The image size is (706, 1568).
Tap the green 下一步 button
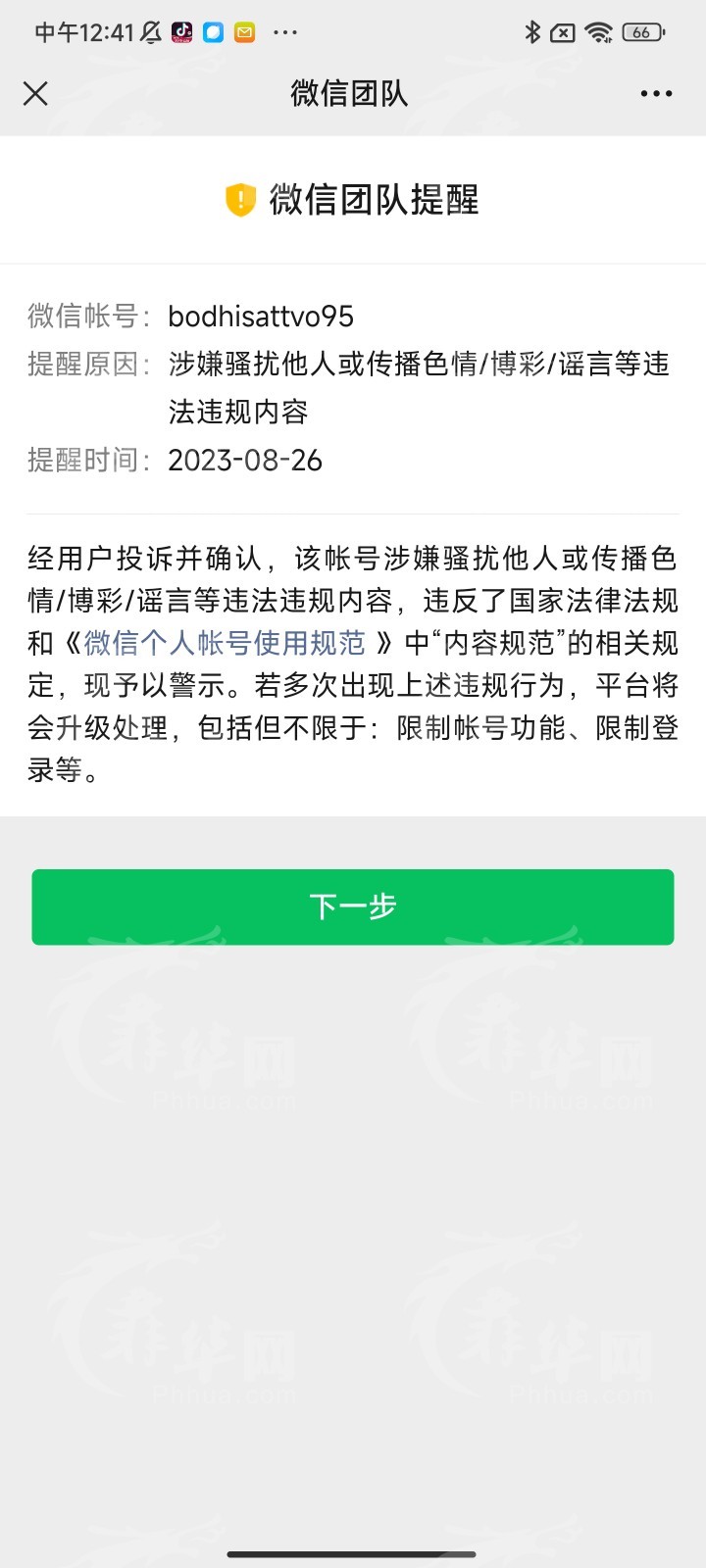point(353,906)
